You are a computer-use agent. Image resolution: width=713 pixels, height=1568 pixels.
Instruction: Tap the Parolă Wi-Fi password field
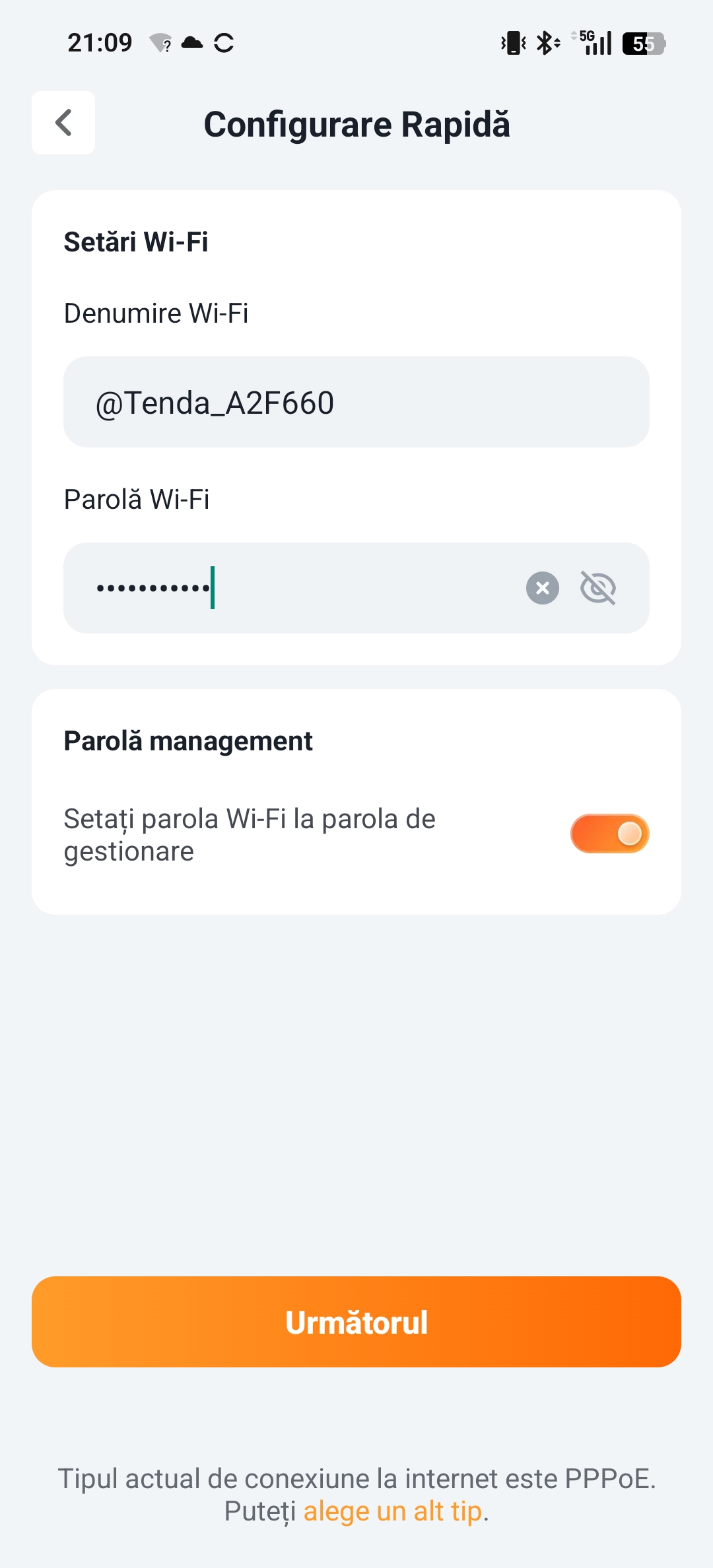304,588
